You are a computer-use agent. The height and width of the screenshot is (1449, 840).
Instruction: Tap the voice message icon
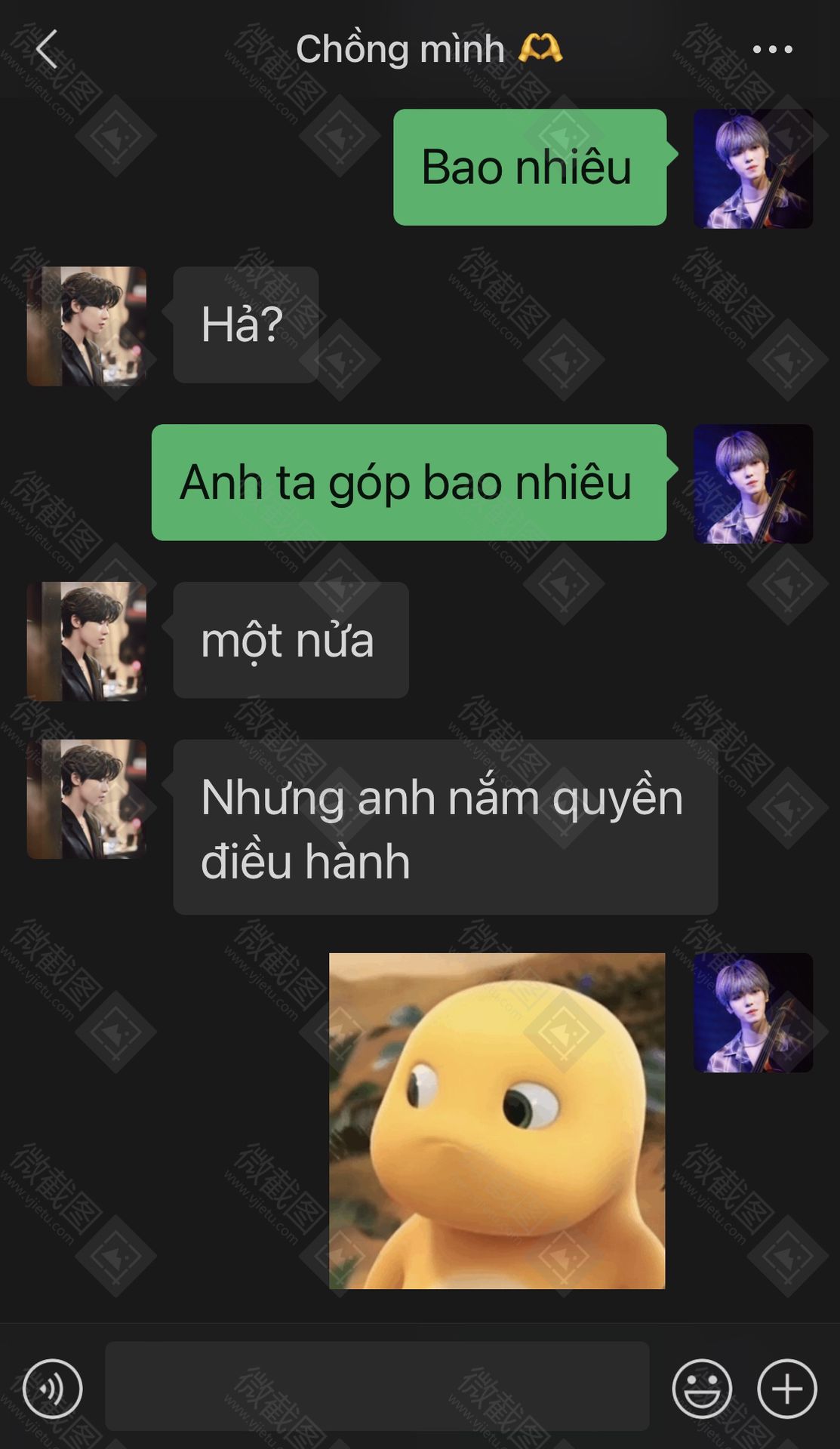[52, 1389]
